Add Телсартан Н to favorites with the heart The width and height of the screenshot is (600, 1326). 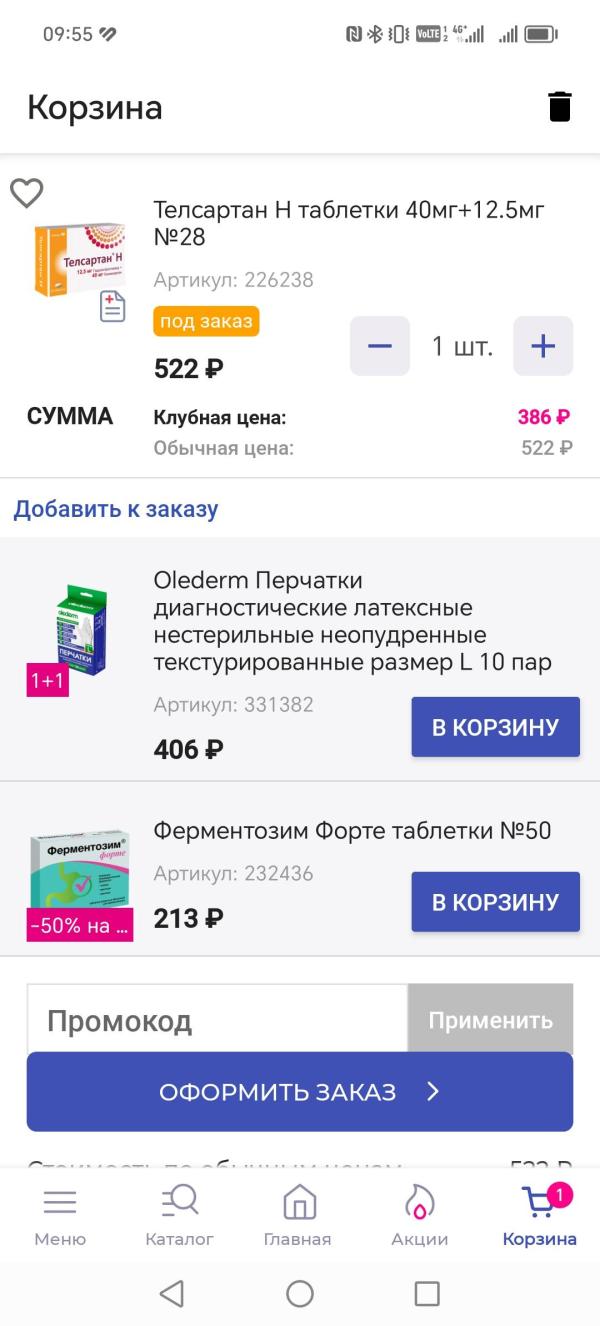click(27, 192)
